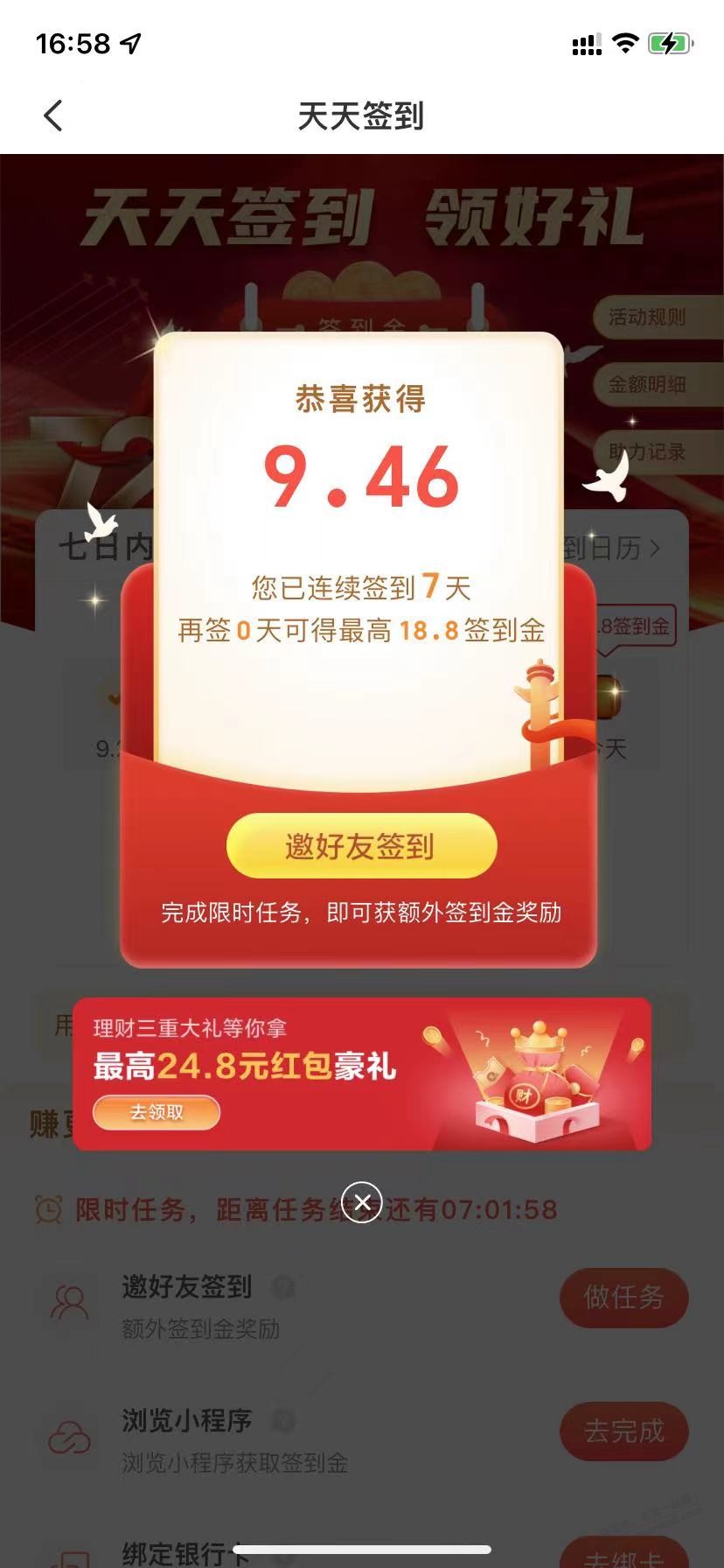Go back using the header arrow

[x=53, y=115]
